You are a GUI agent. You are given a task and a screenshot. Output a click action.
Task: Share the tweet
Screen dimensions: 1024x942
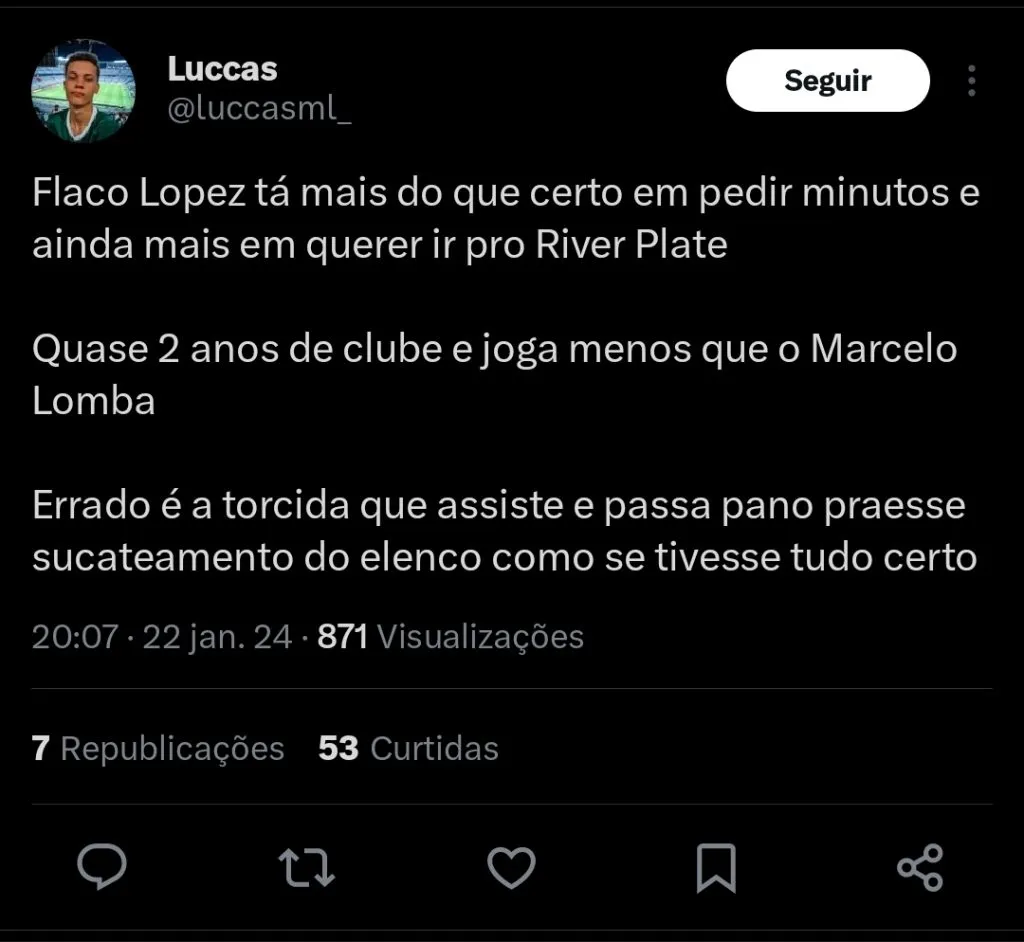tap(920, 867)
